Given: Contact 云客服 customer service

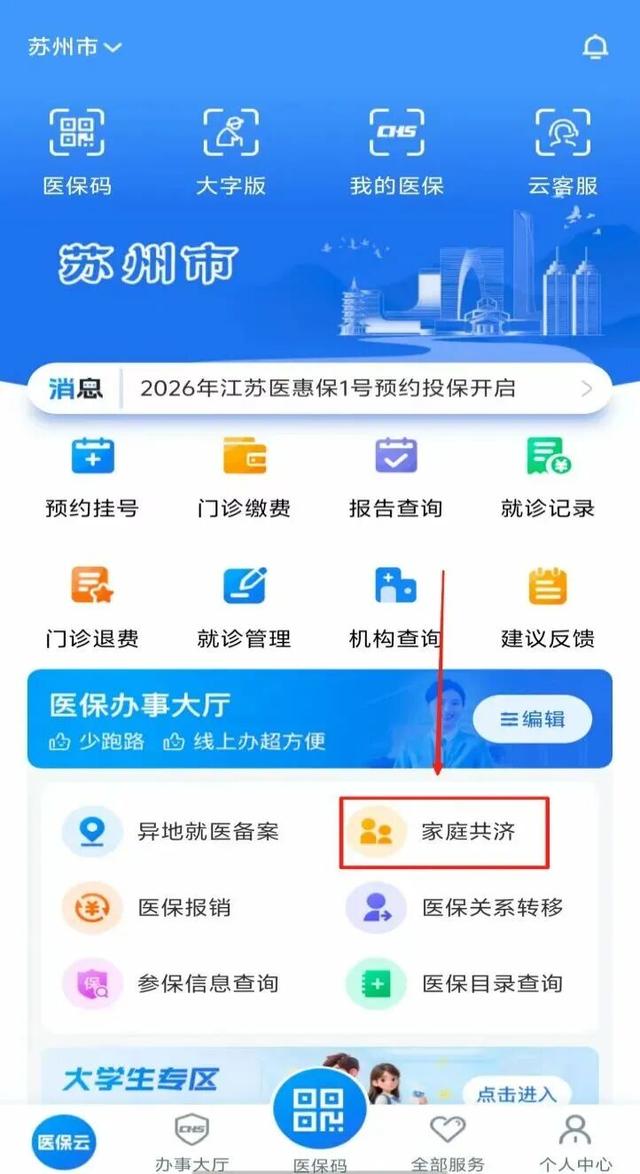Looking at the screenshot, I should 562,150.
